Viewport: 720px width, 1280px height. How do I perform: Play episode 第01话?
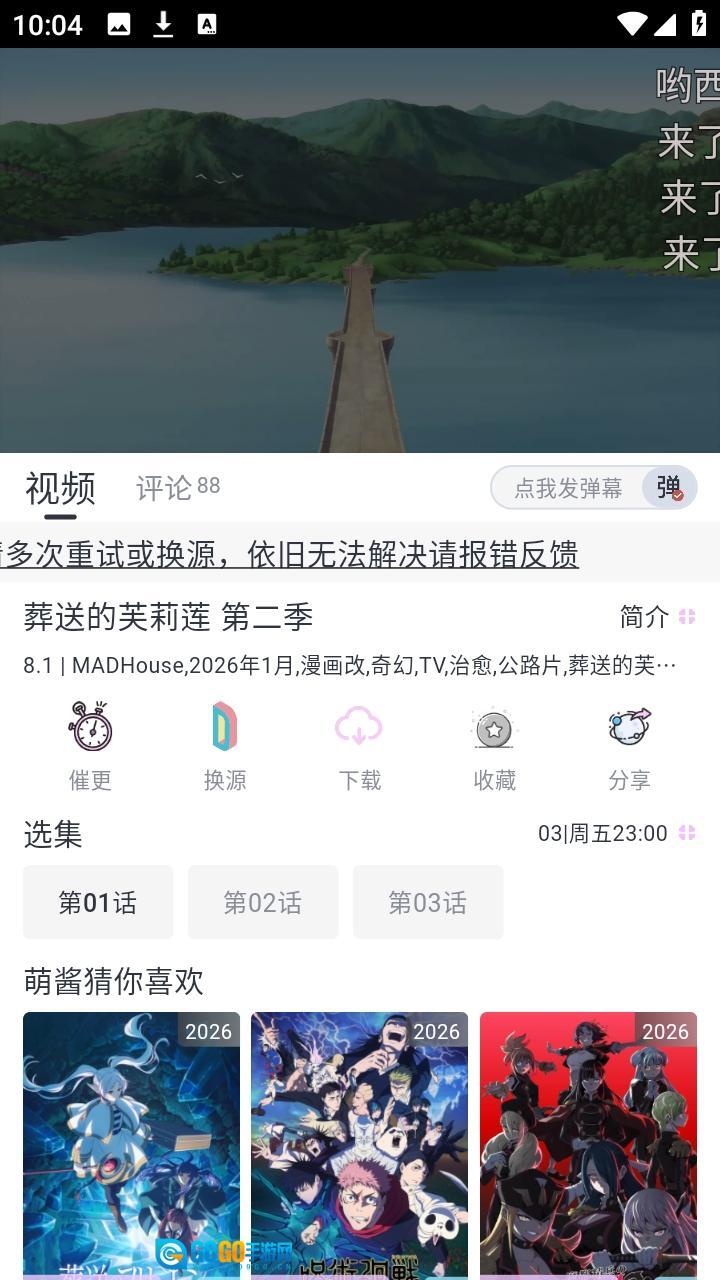click(x=98, y=902)
